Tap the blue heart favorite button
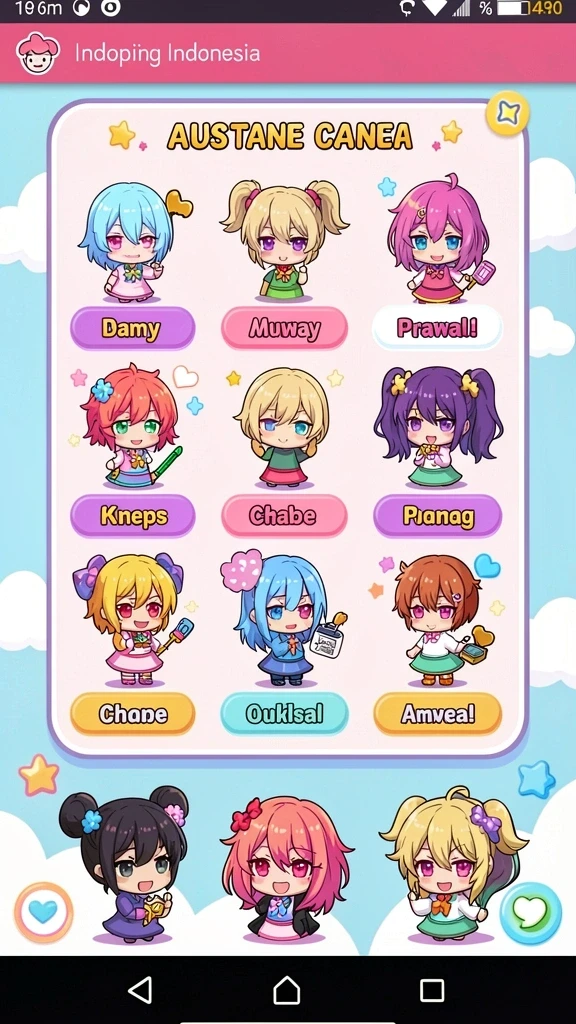 pyautogui.click(x=44, y=912)
